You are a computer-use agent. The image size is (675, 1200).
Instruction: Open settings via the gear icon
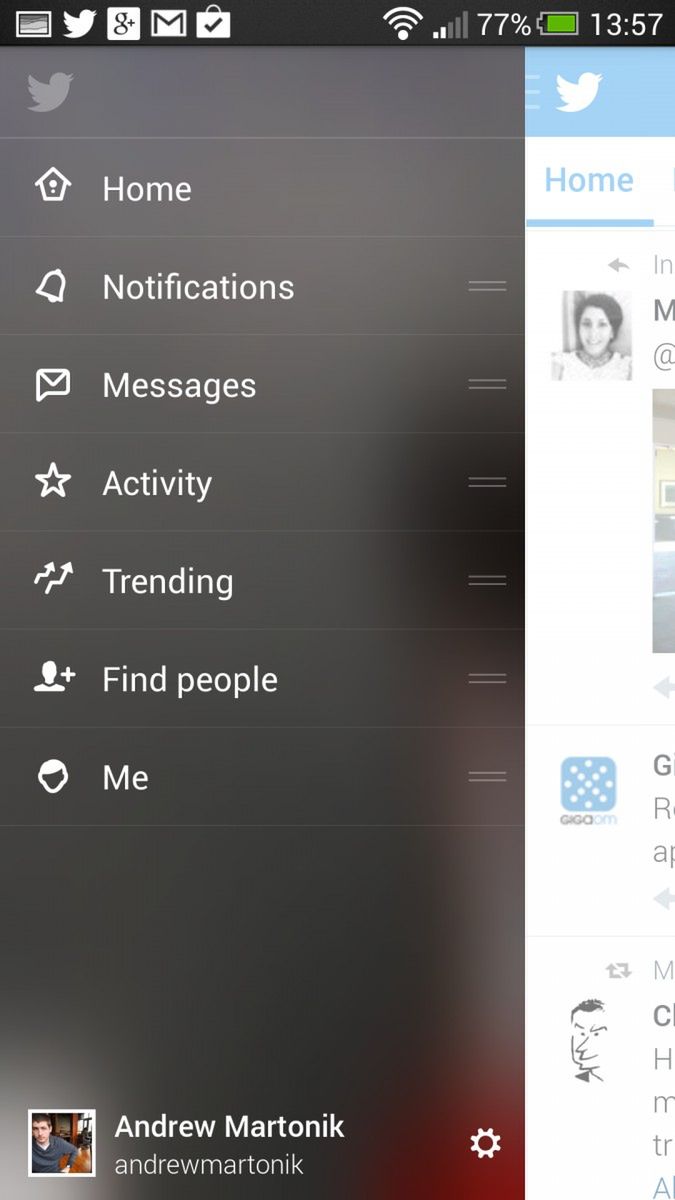pyautogui.click(x=486, y=1143)
